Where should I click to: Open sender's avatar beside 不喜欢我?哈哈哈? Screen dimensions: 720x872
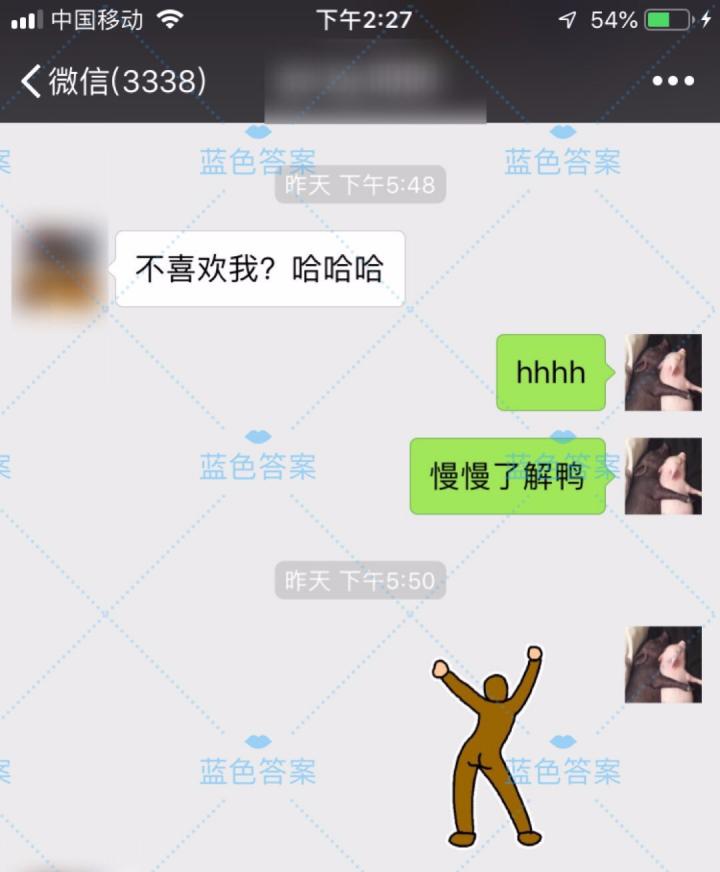point(59,267)
